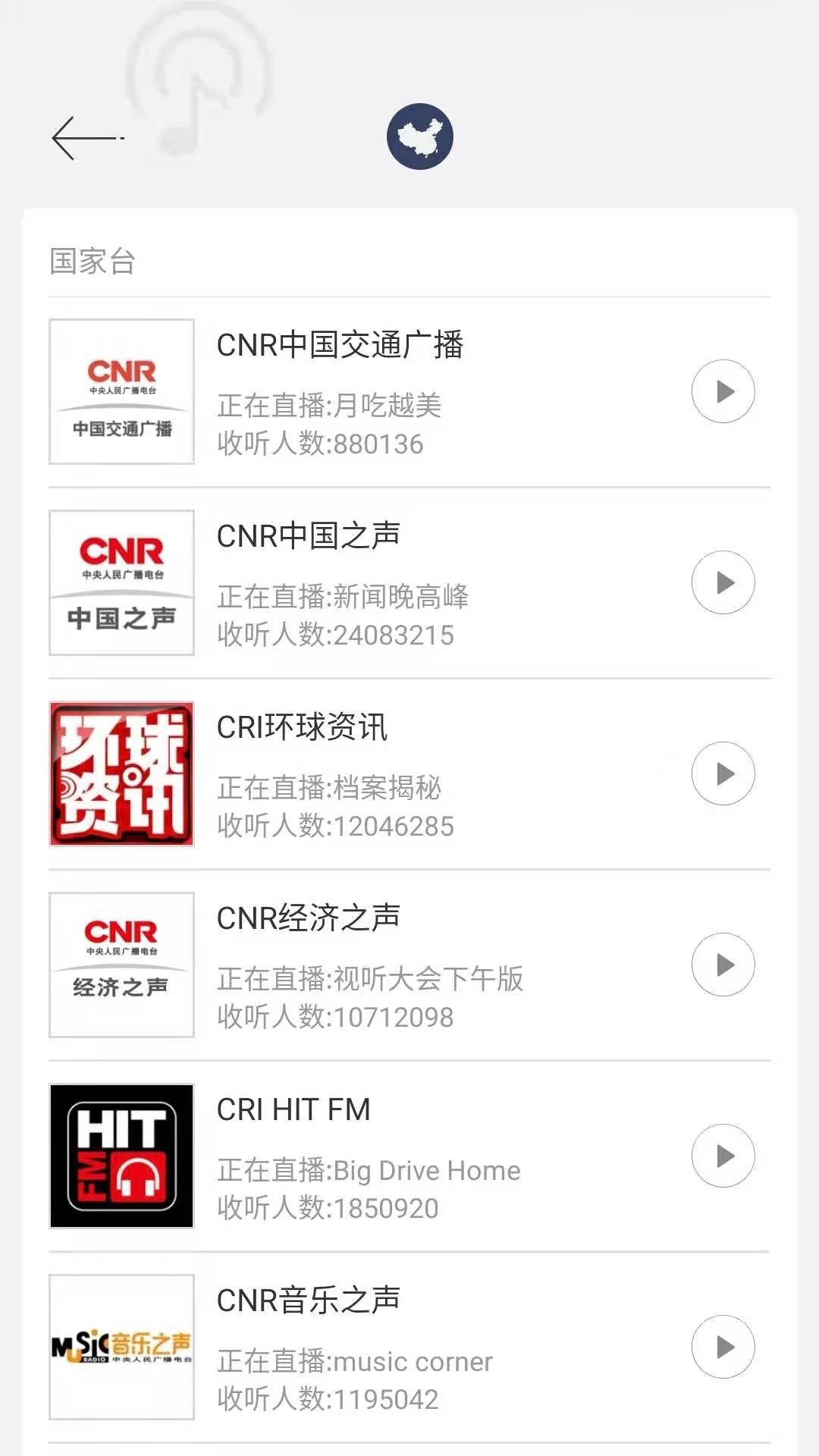This screenshot has height=1456, width=819.
Task: Tap the CNR经济之声 station logo
Action: (121, 964)
